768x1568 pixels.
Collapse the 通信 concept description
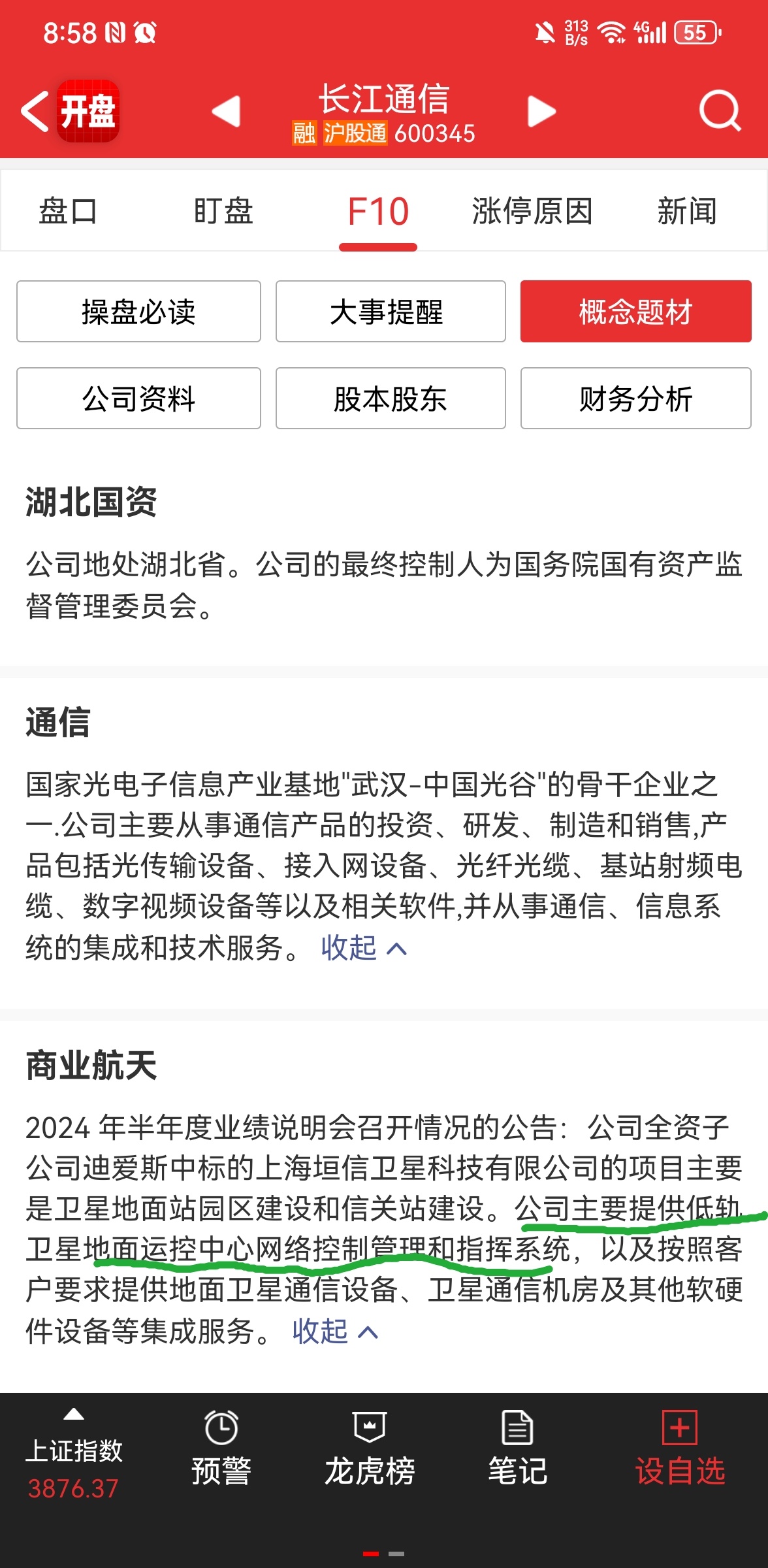(x=363, y=948)
